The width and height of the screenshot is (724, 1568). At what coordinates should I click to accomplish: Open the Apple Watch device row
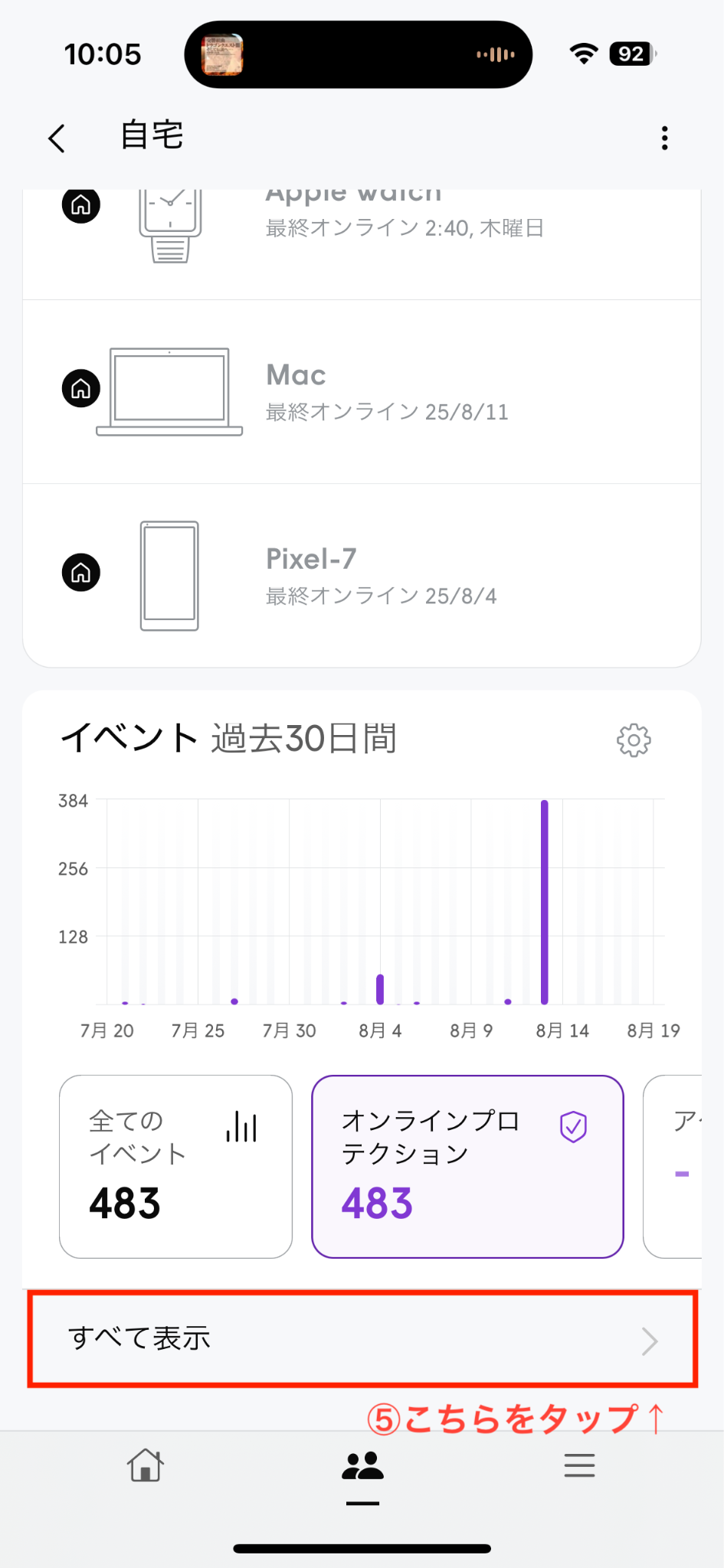coord(362,243)
